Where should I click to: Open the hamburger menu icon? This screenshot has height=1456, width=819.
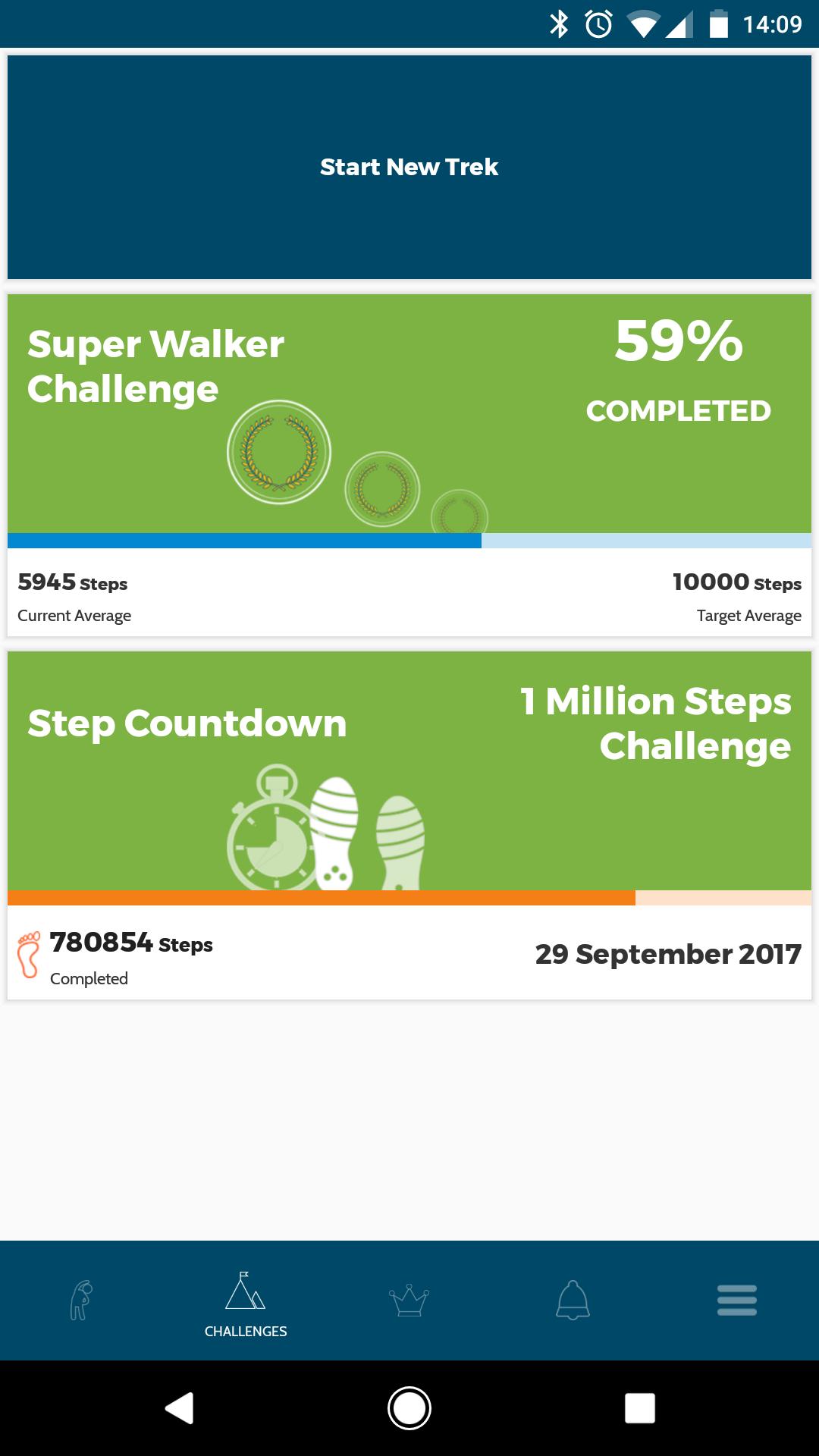pos(736,1300)
